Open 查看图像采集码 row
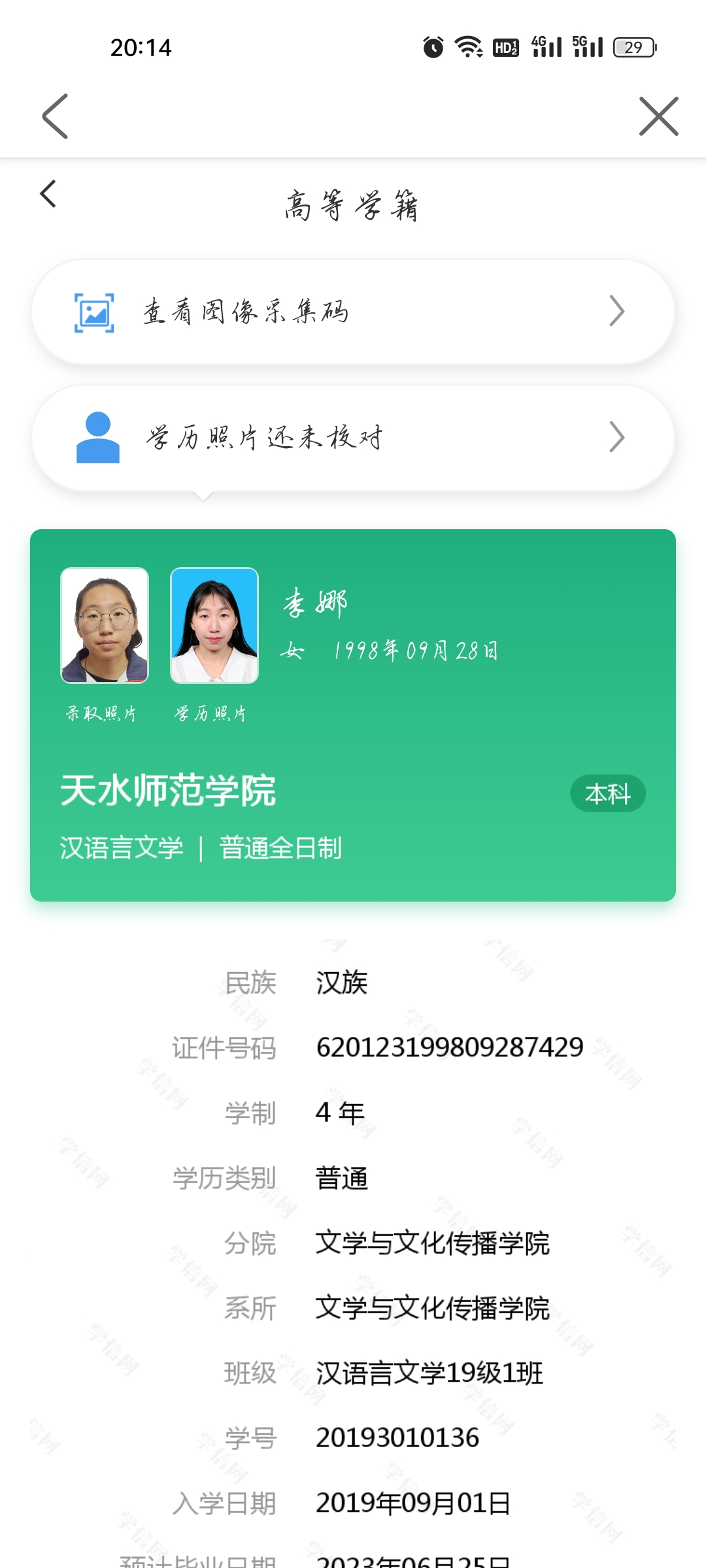This screenshot has height=1568, width=706. (353, 312)
